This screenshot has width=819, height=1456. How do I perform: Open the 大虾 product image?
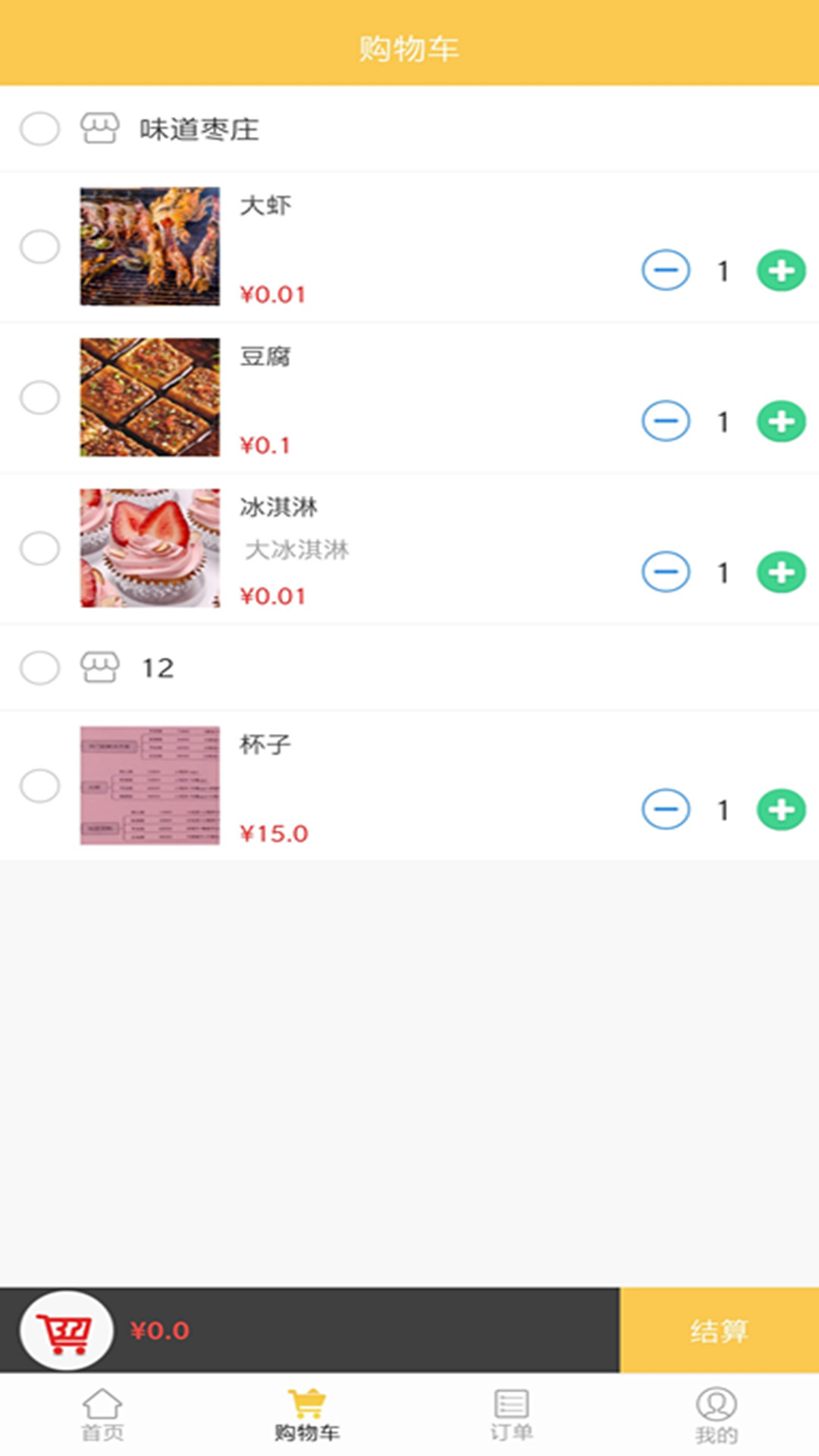(x=150, y=246)
